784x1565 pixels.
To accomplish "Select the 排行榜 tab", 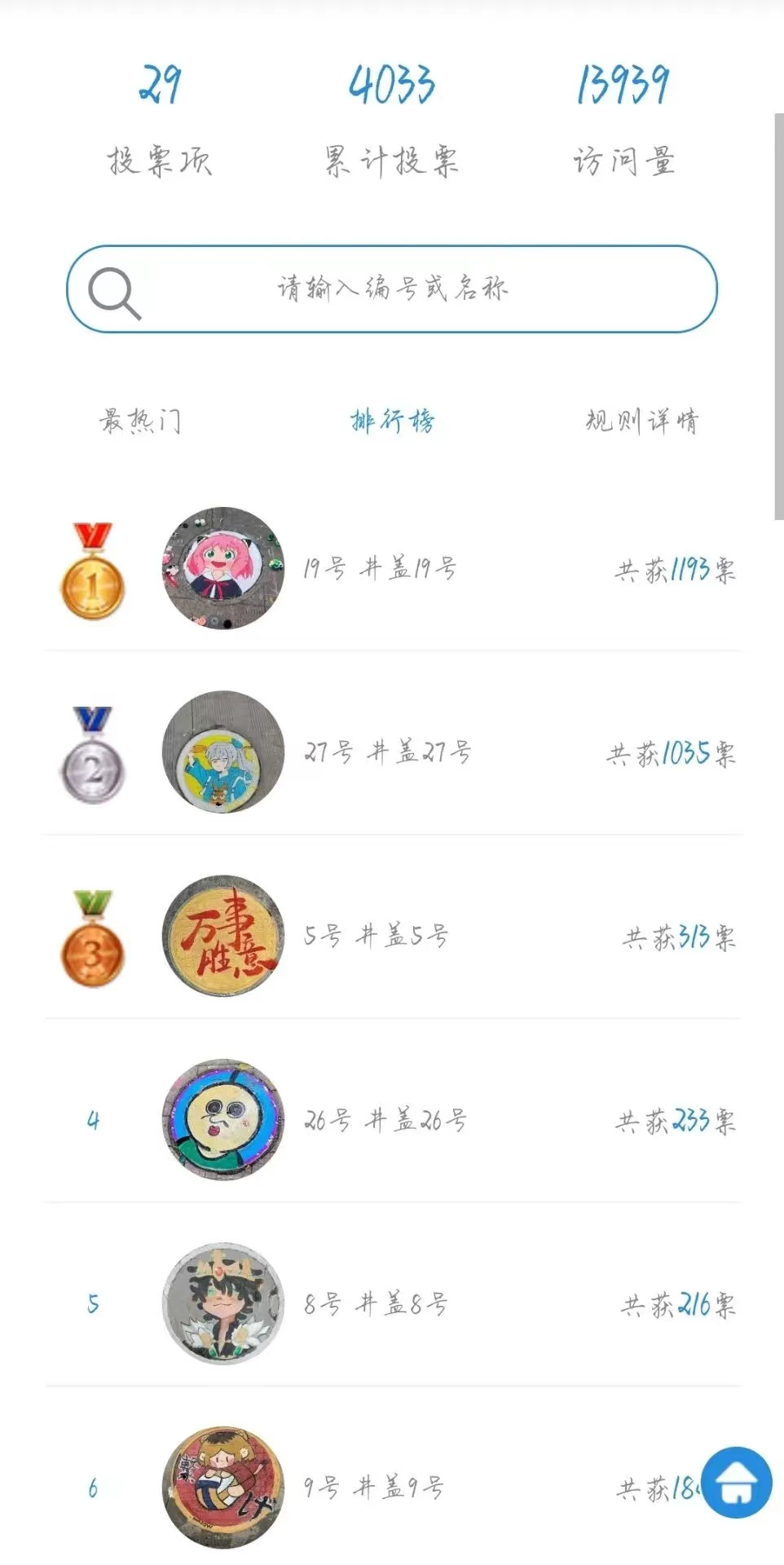I will click(392, 421).
